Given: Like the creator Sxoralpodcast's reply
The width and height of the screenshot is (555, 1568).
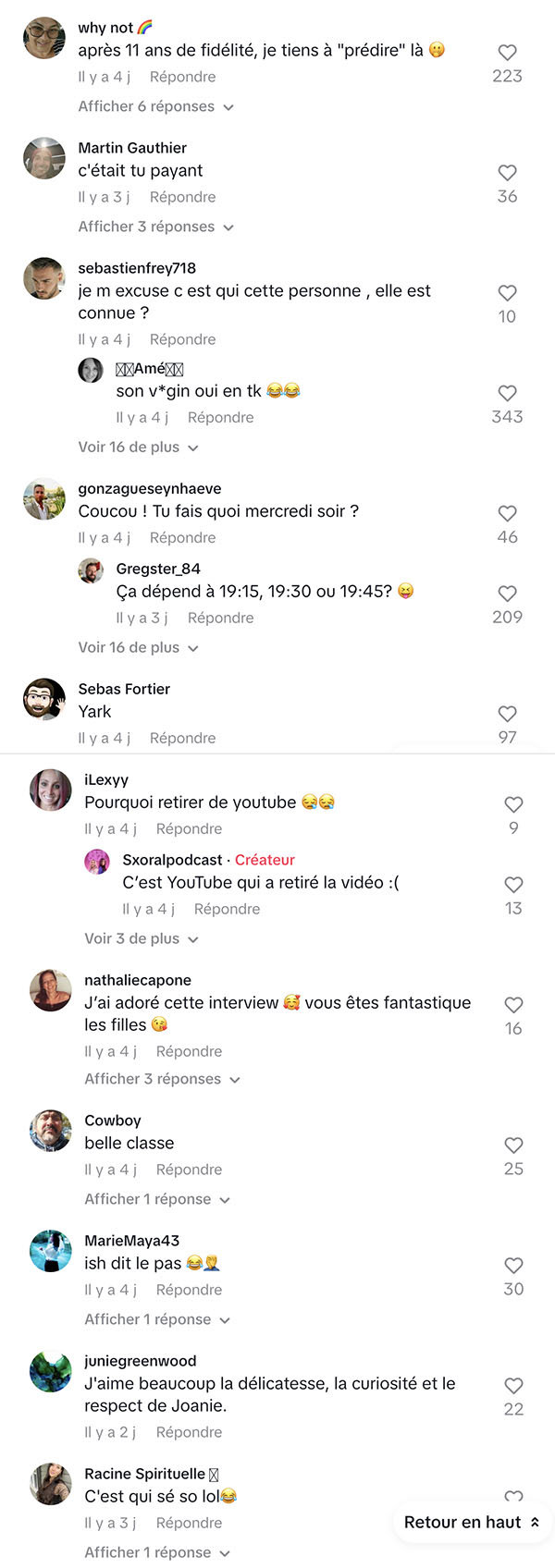Looking at the screenshot, I should tap(513, 885).
